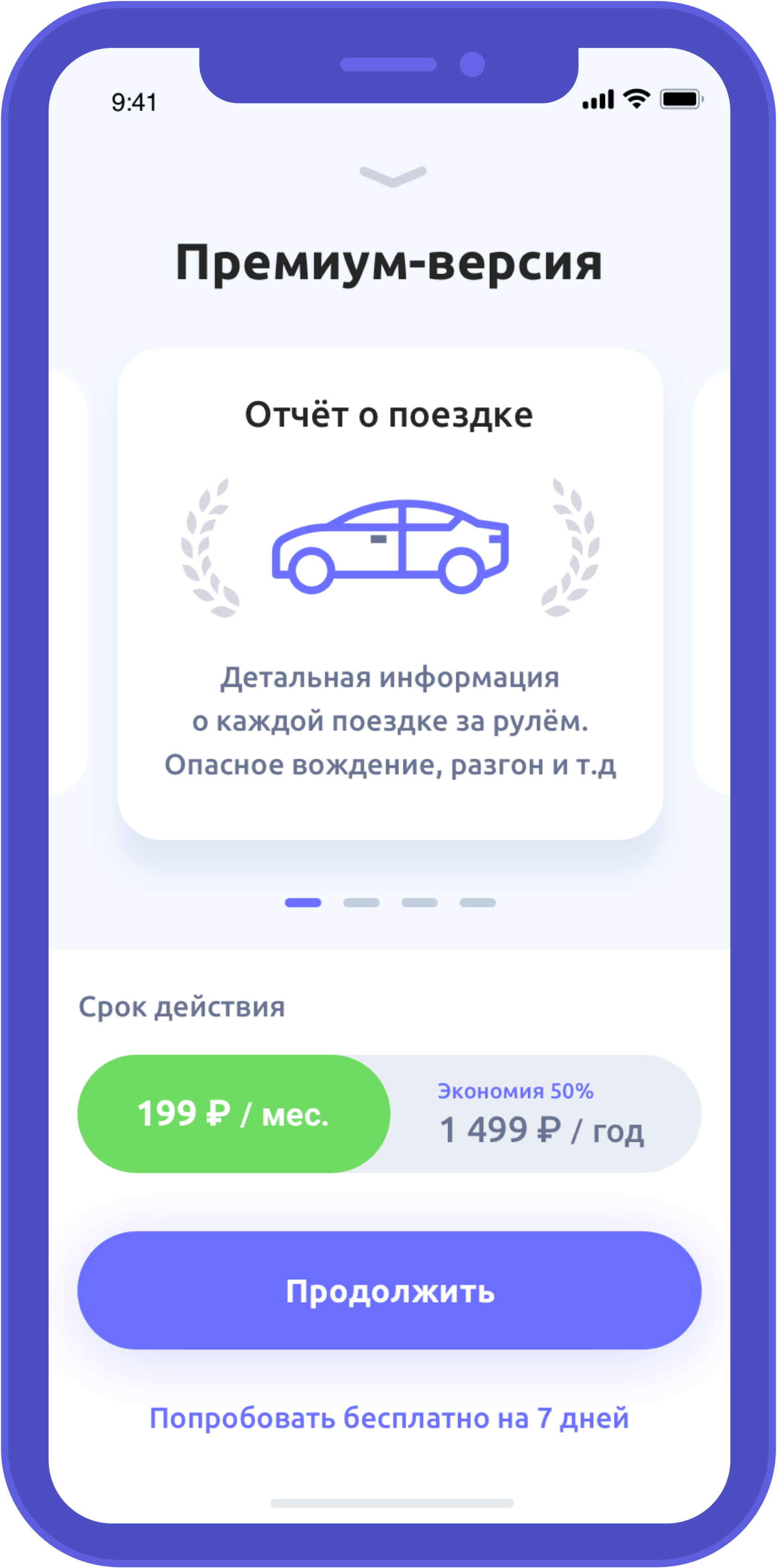
Task: Go to the third carousel page dot
Action: [x=419, y=903]
